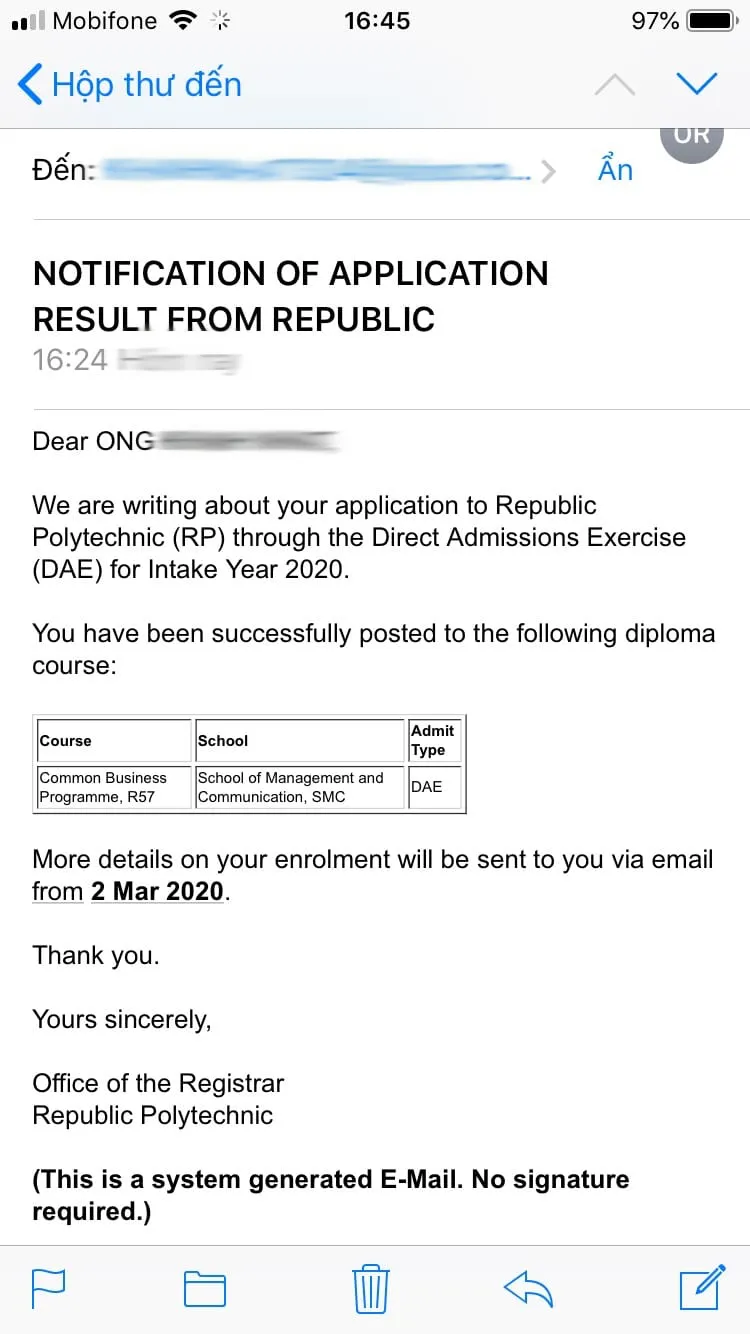Go to next message with down arrow
The image size is (750, 1334).
(x=697, y=85)
